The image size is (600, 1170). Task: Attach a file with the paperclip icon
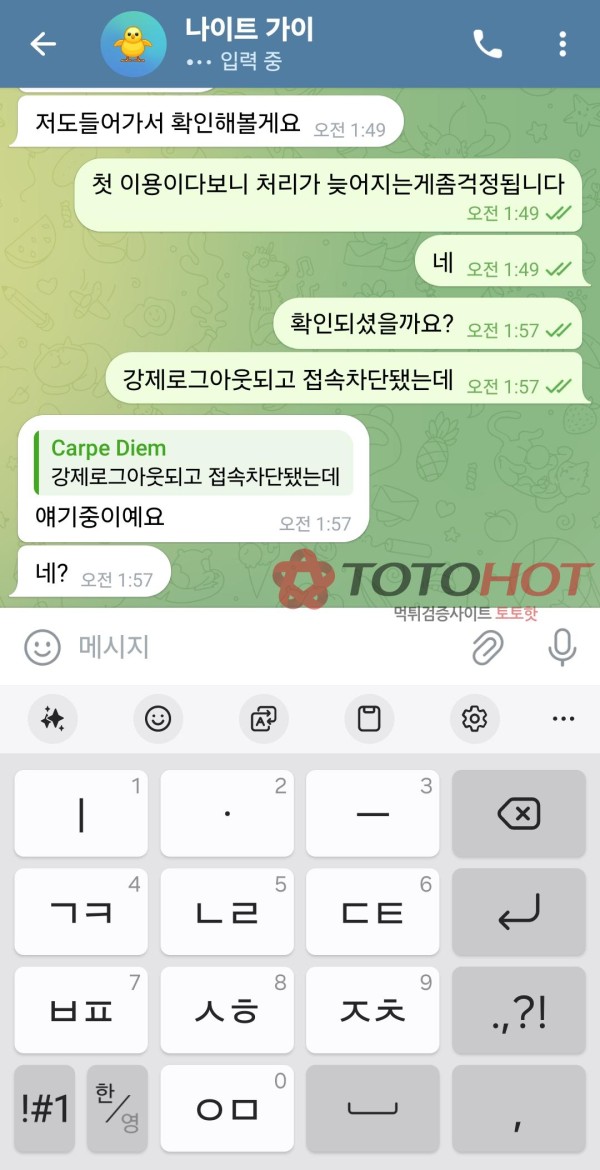pos(487,648)
